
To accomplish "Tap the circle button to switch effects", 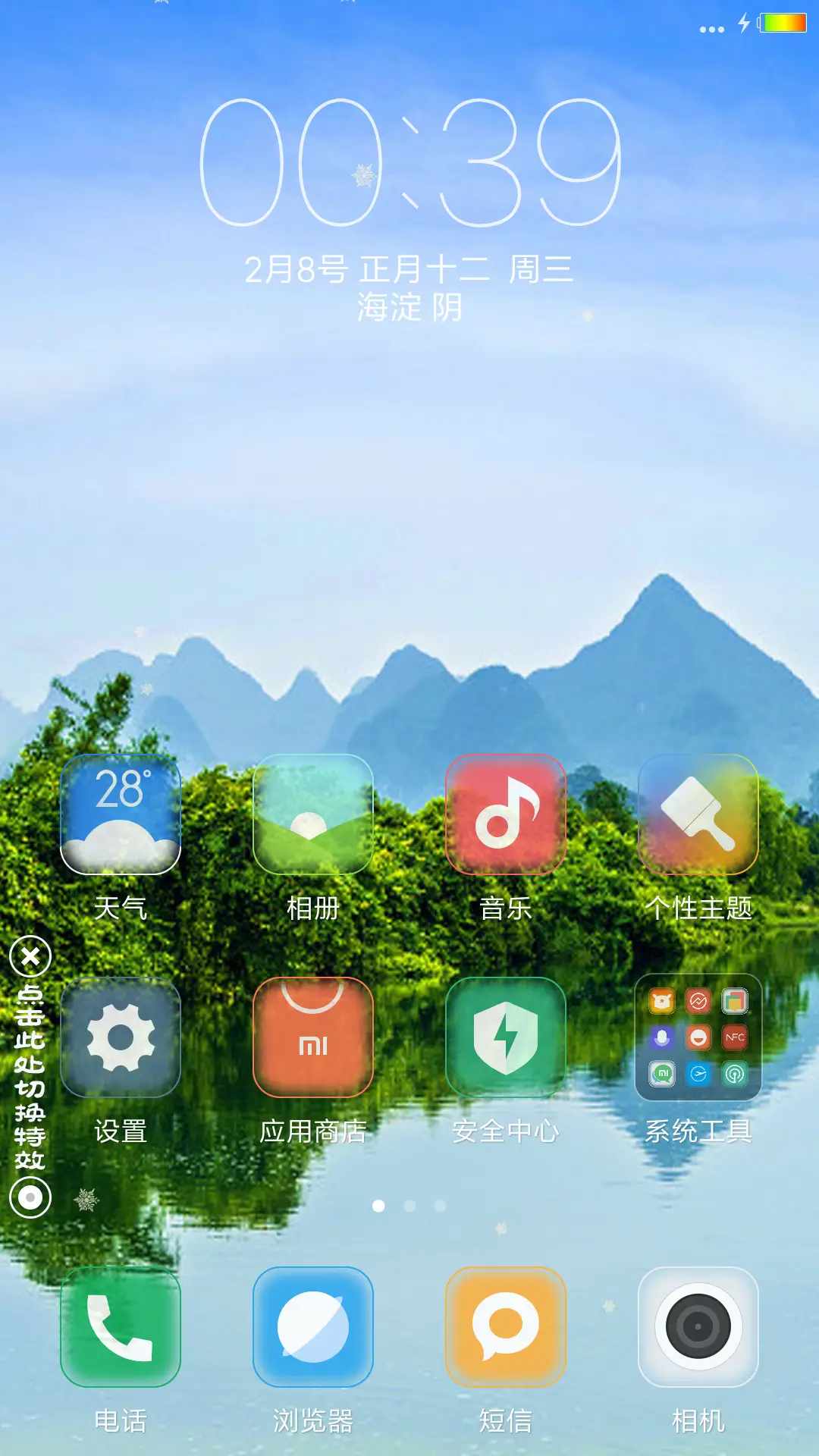I will coord(30,1198).
